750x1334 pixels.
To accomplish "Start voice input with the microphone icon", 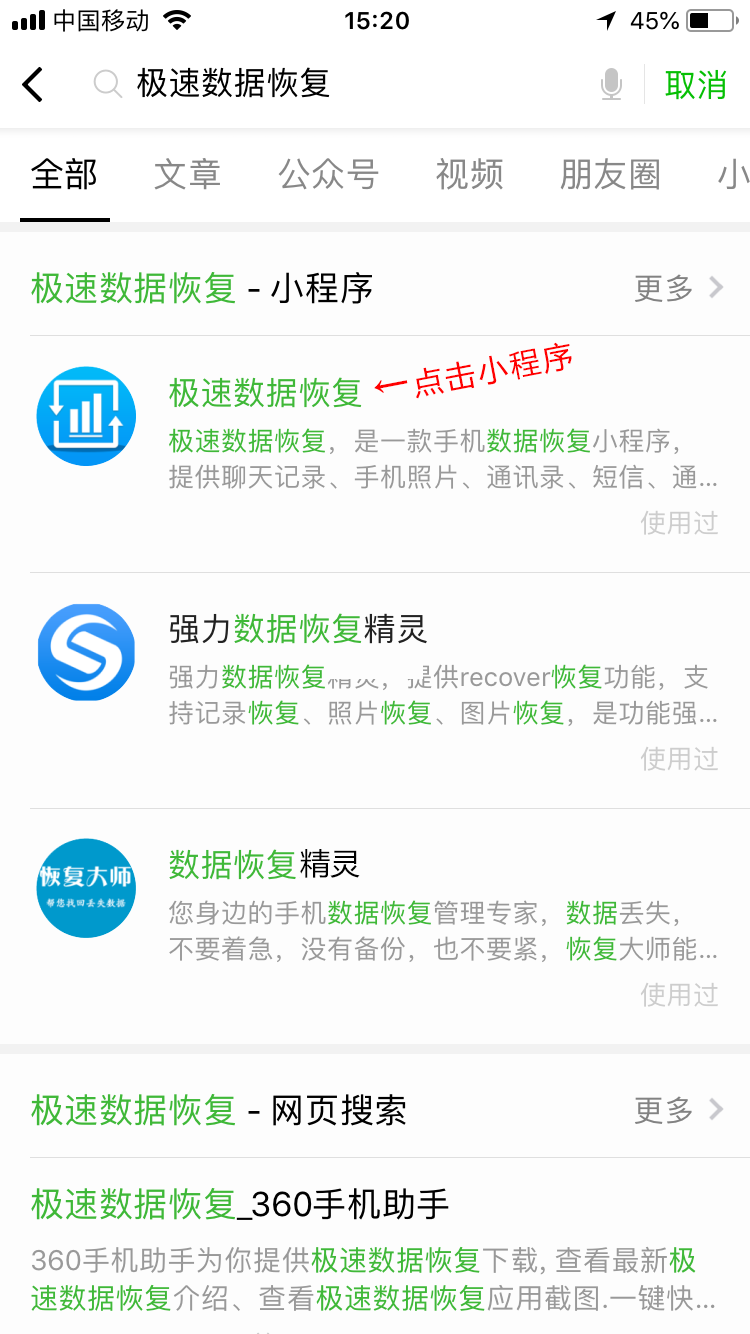I will pyautogui.click(x=611, y=85).
